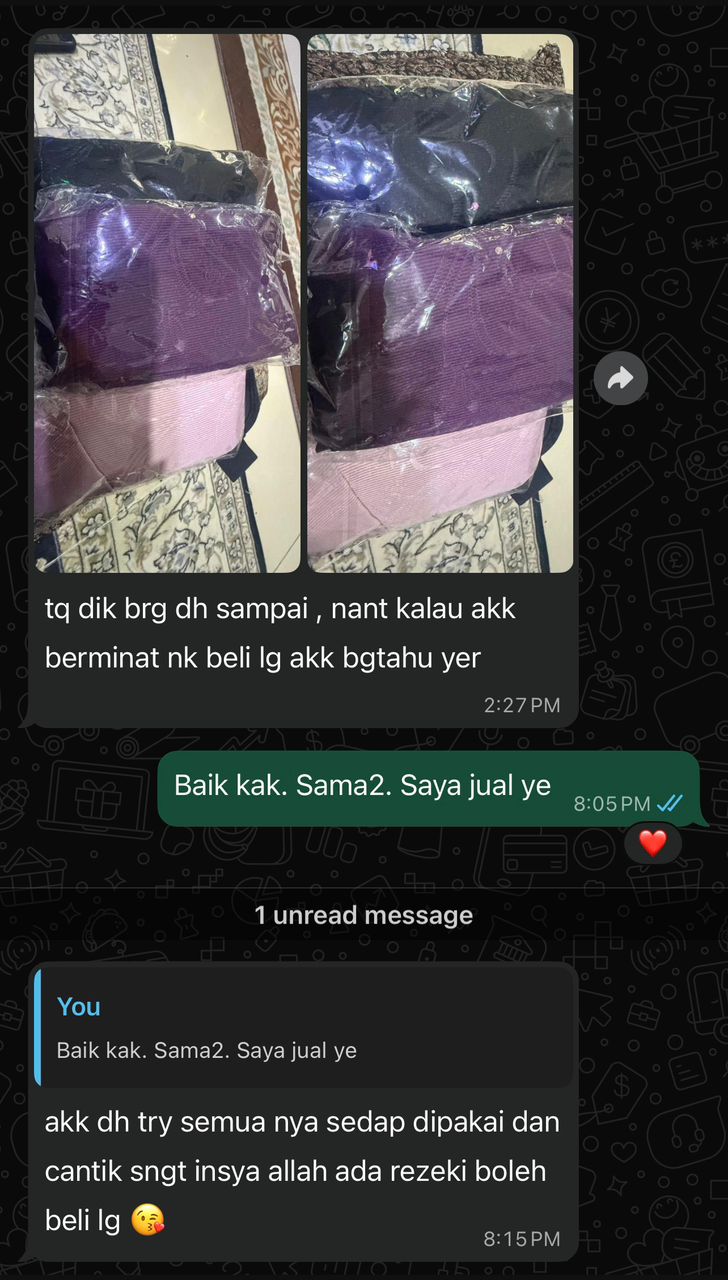Jump to the quoted 'Baik kak. Sama2' message

coord(304,1027)
